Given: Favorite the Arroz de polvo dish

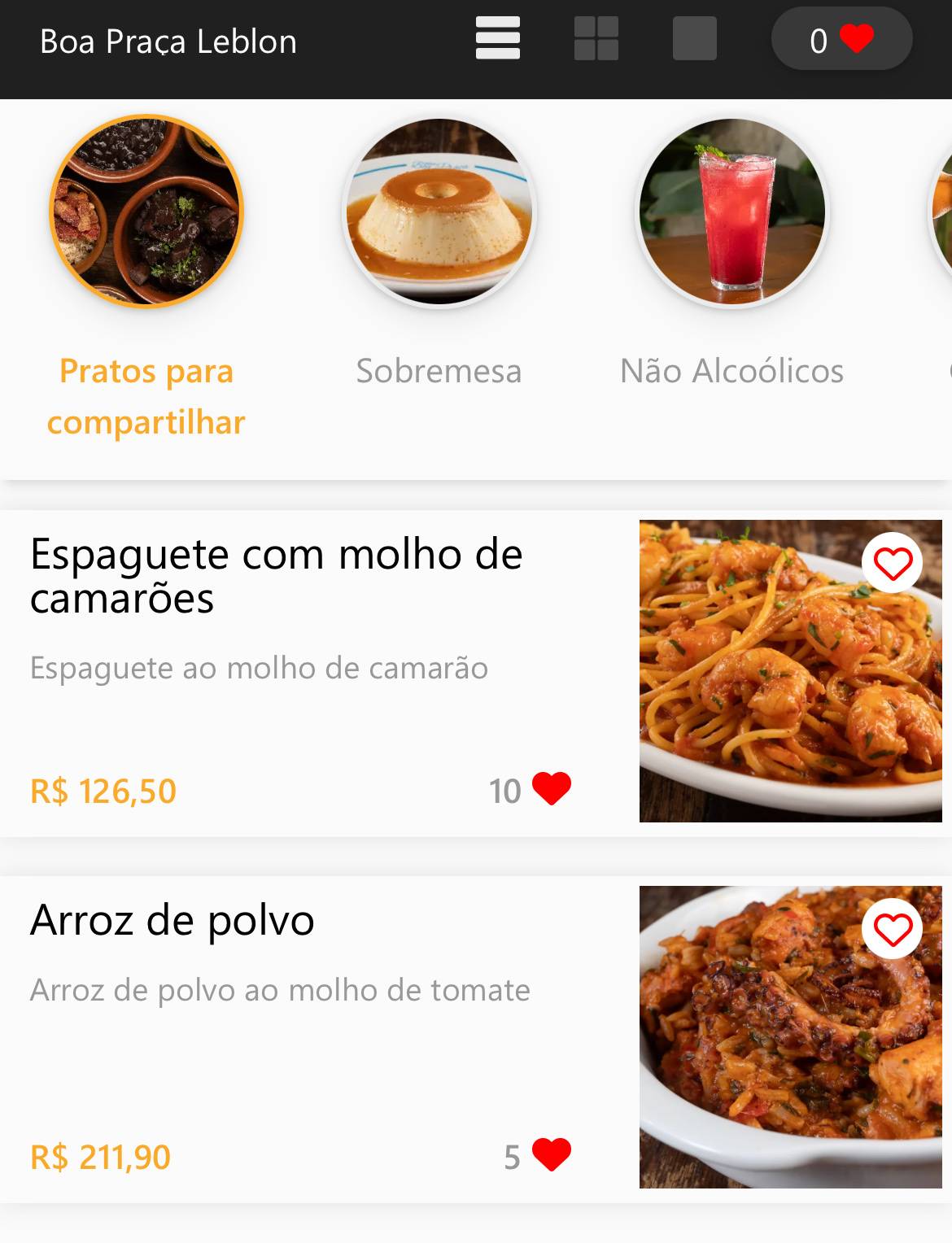Looking at the screenshot, I should [893, 926].
